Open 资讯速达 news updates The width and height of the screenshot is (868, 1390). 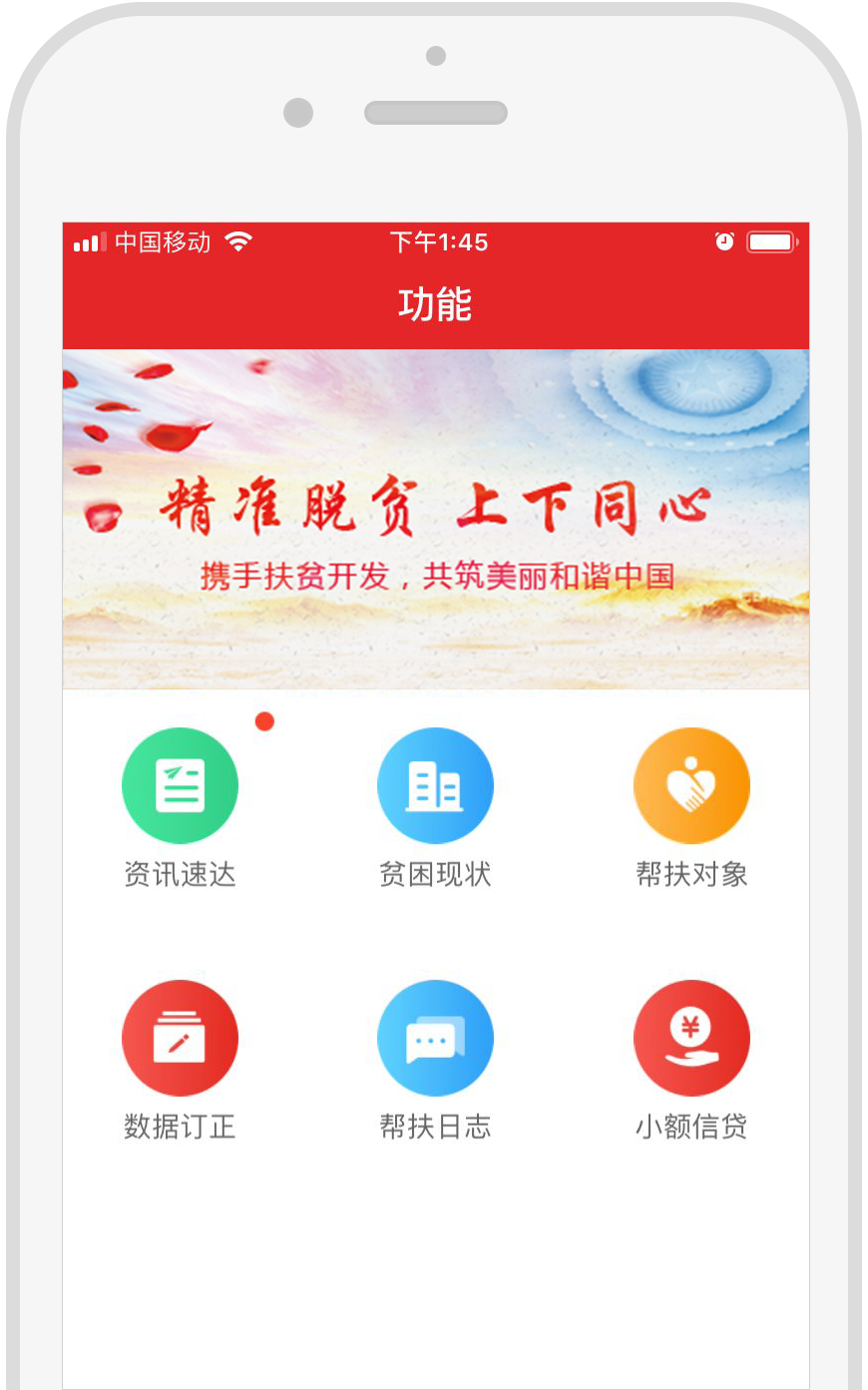(x=180, y=786)
